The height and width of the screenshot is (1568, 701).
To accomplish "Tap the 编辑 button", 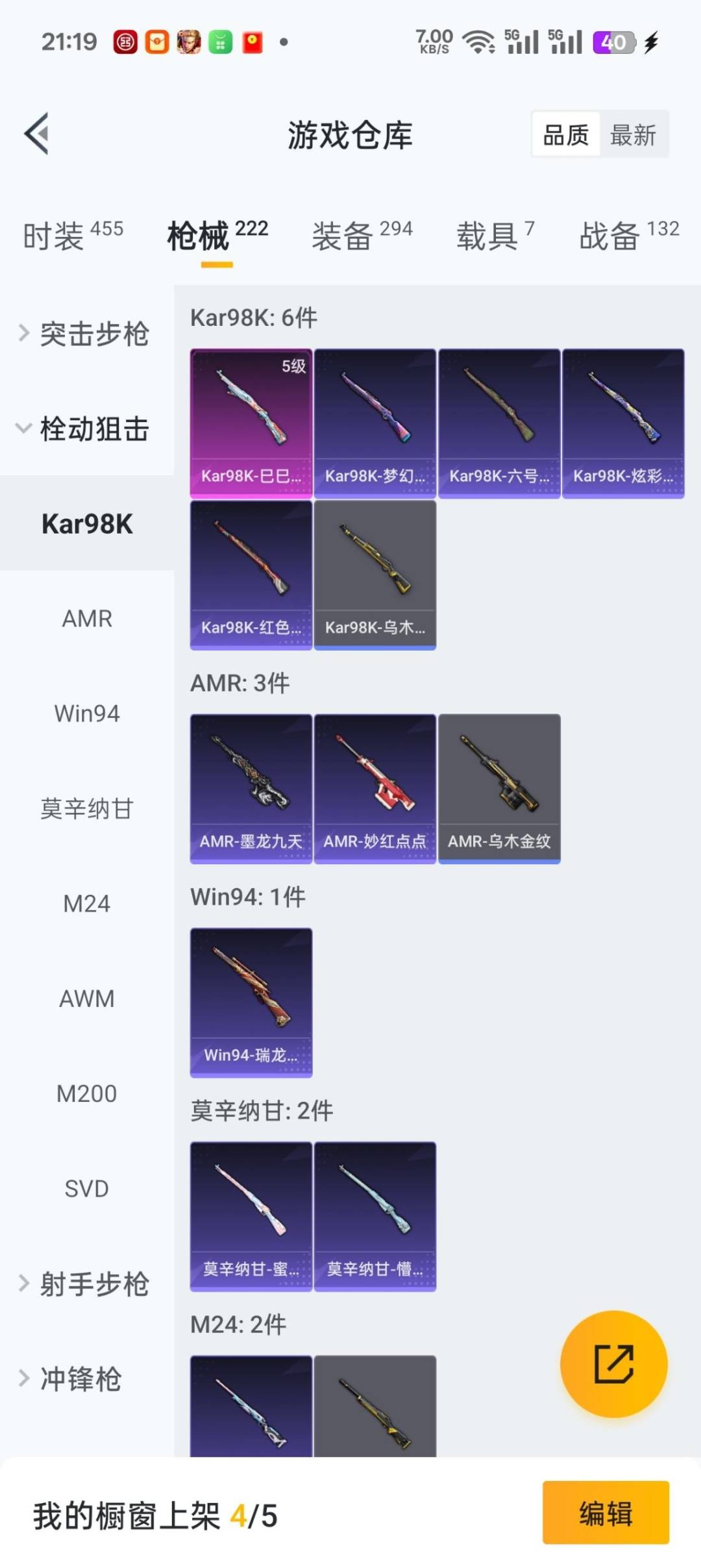I will [x=605, y=1513].
